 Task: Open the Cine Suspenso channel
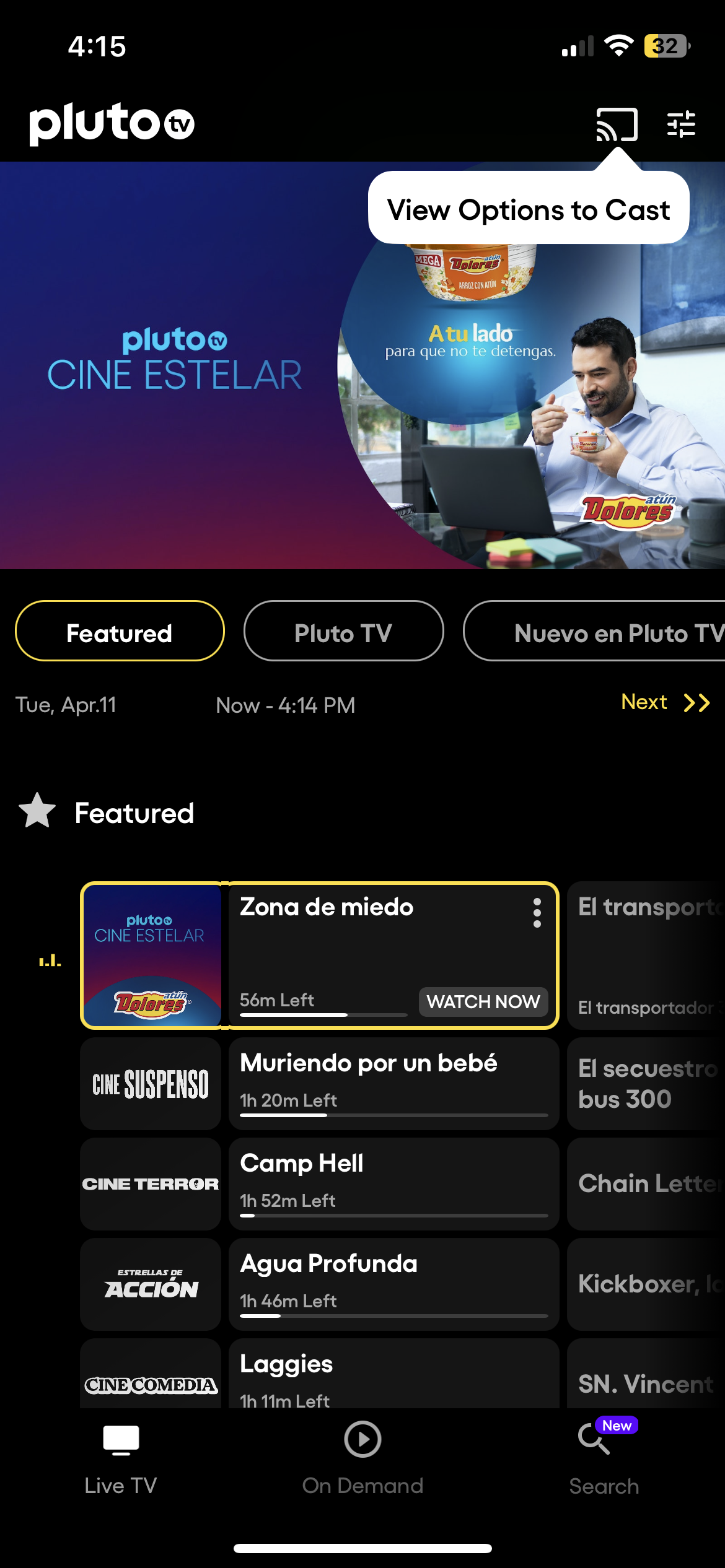[151, 1084]
